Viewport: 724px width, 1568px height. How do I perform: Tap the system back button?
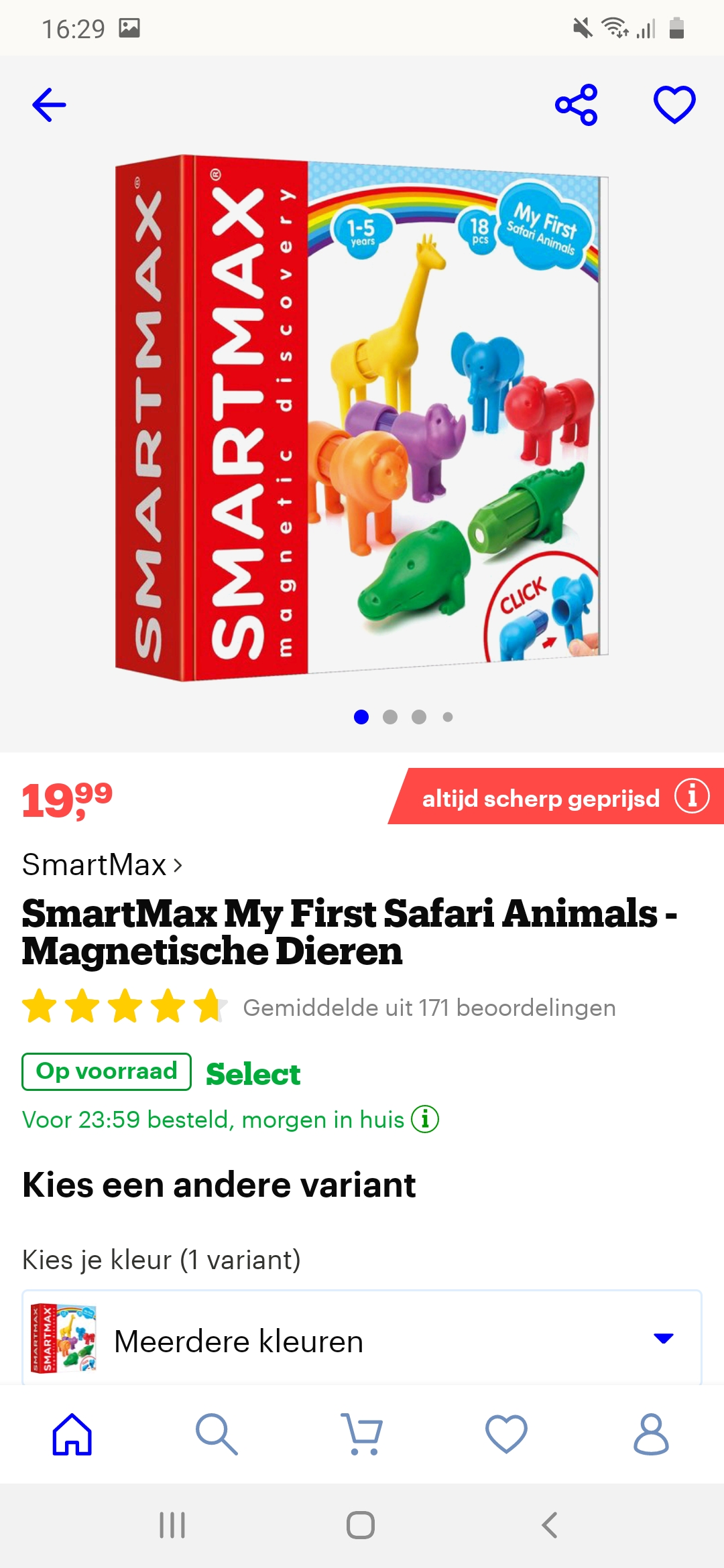tap(550, 1526)
